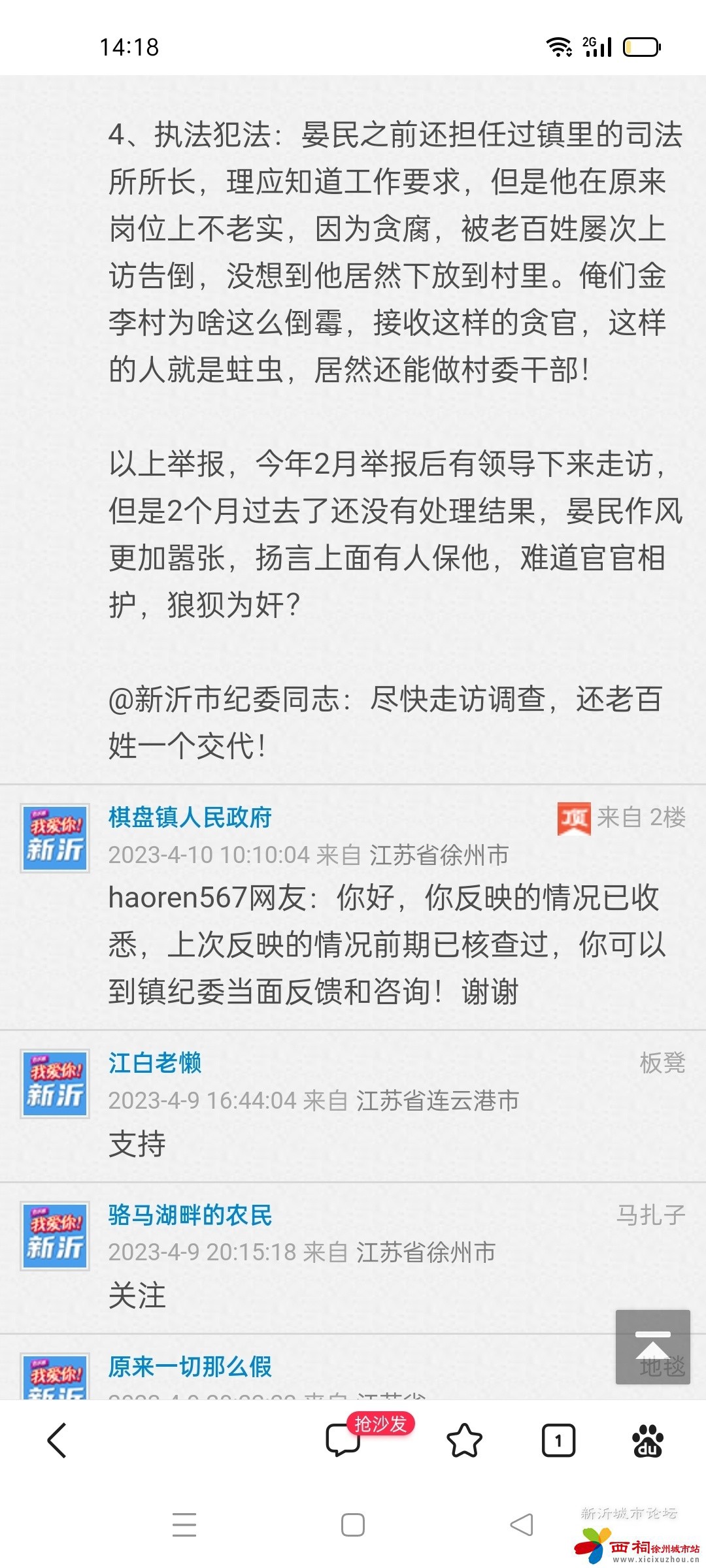
Task: Open the comment bubble marked 抢沙发
Action: pos(344,1440)
